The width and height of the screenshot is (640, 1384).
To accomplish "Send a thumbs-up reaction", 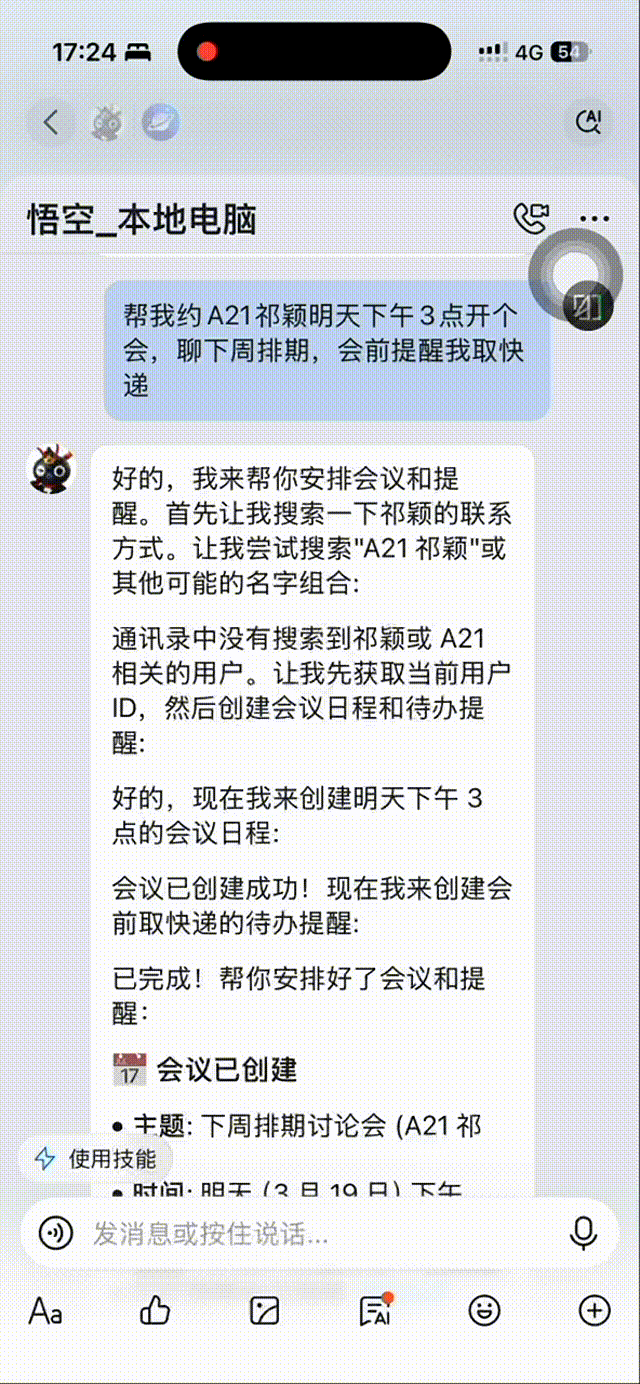I will pyautogui.click(x=155, y=1310).
